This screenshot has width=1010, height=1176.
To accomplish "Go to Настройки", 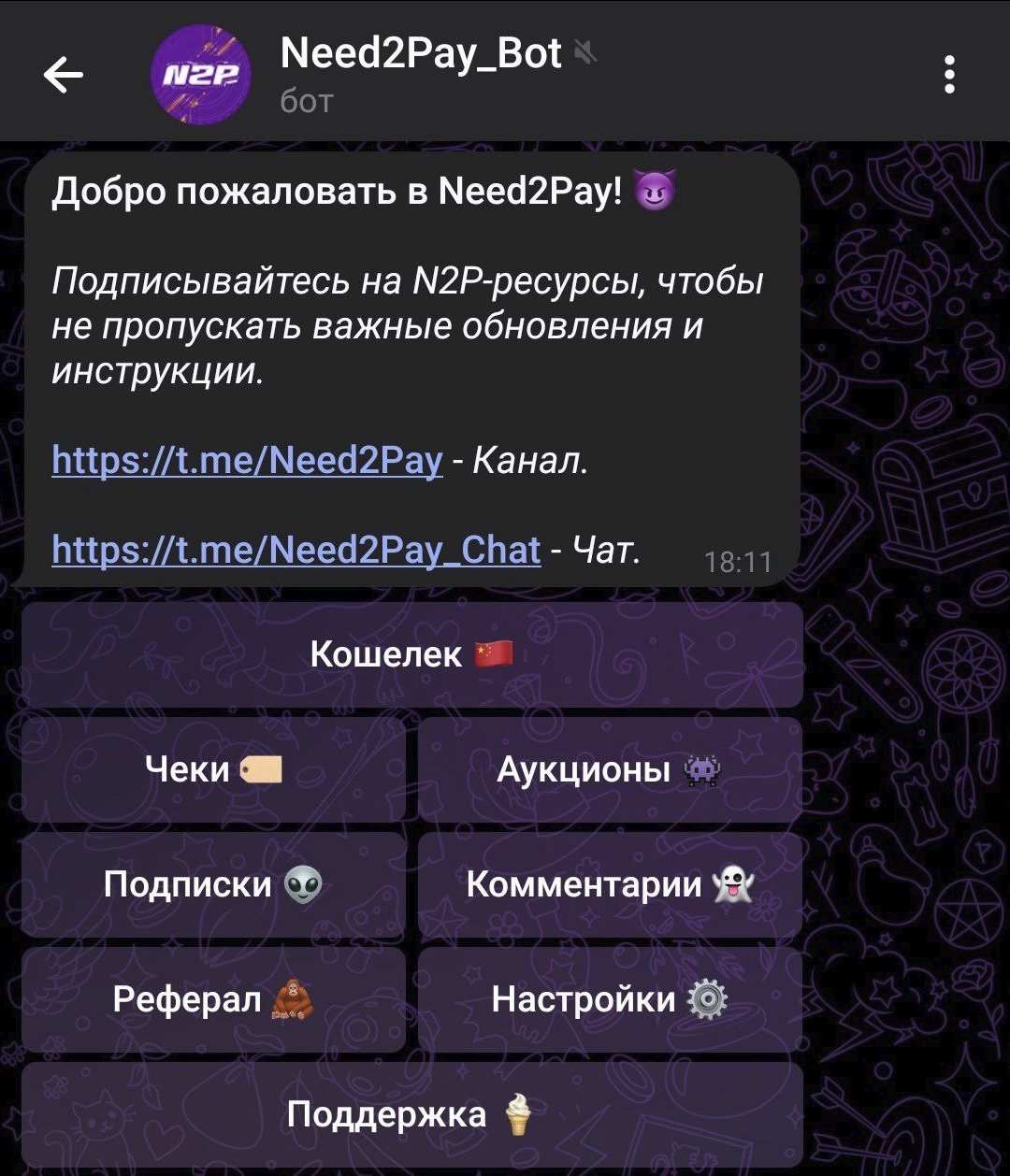I will (610, 999).
